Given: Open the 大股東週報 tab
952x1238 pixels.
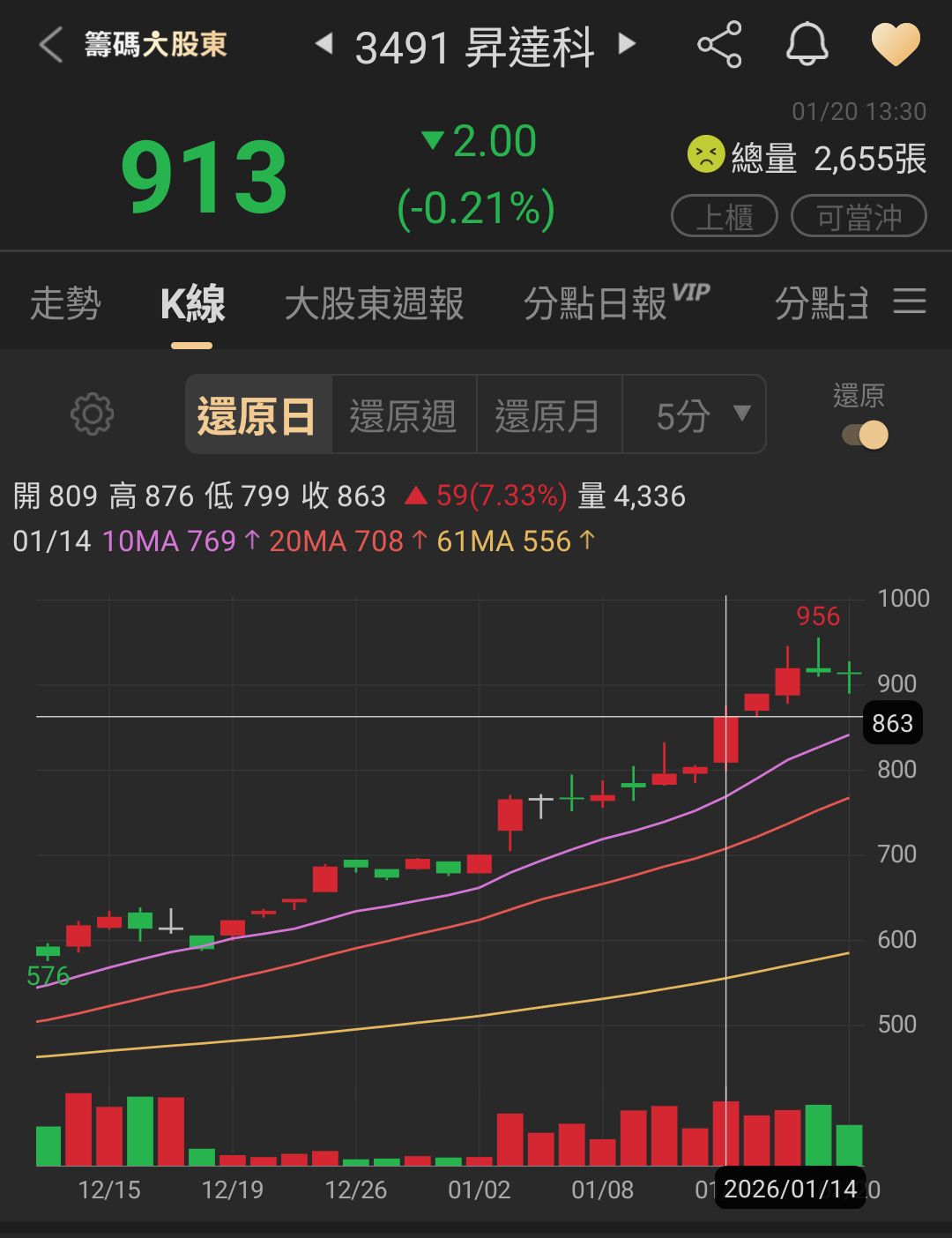Looking at the screenshot, I should tap(376, 302).
